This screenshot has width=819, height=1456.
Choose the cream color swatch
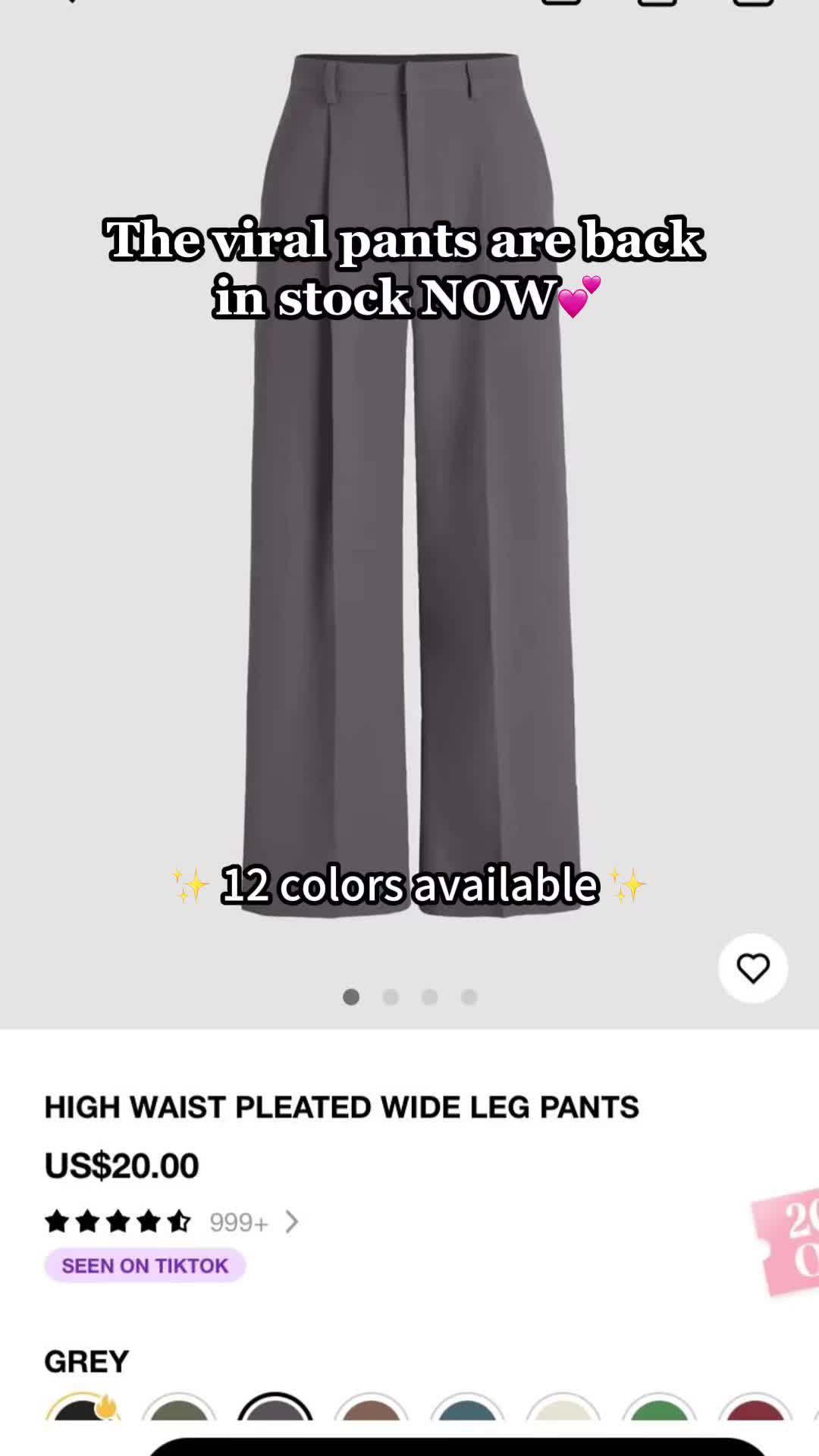click(x=563, y=1409)
